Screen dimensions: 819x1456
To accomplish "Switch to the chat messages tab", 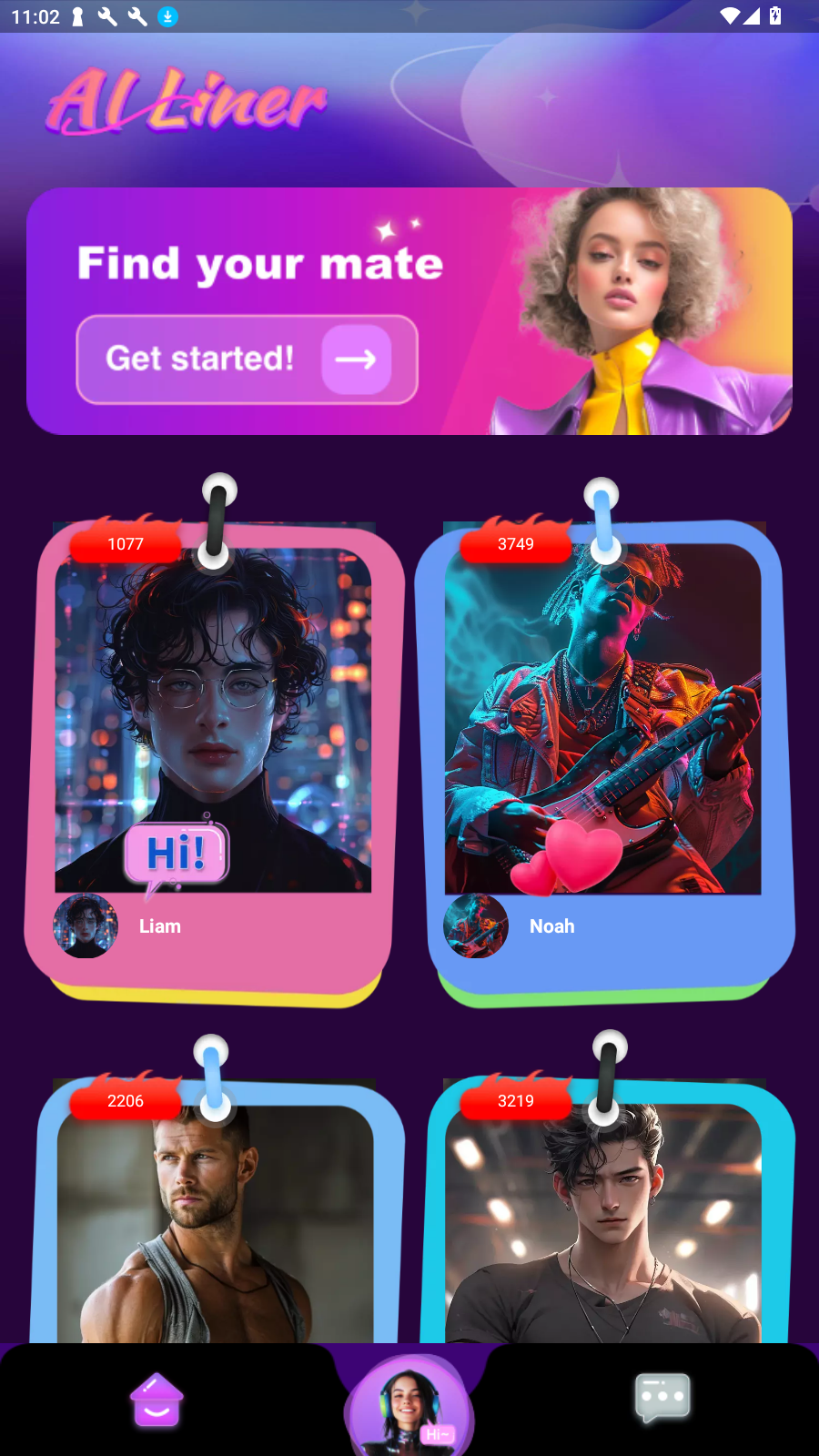I will click(662, 1398).
